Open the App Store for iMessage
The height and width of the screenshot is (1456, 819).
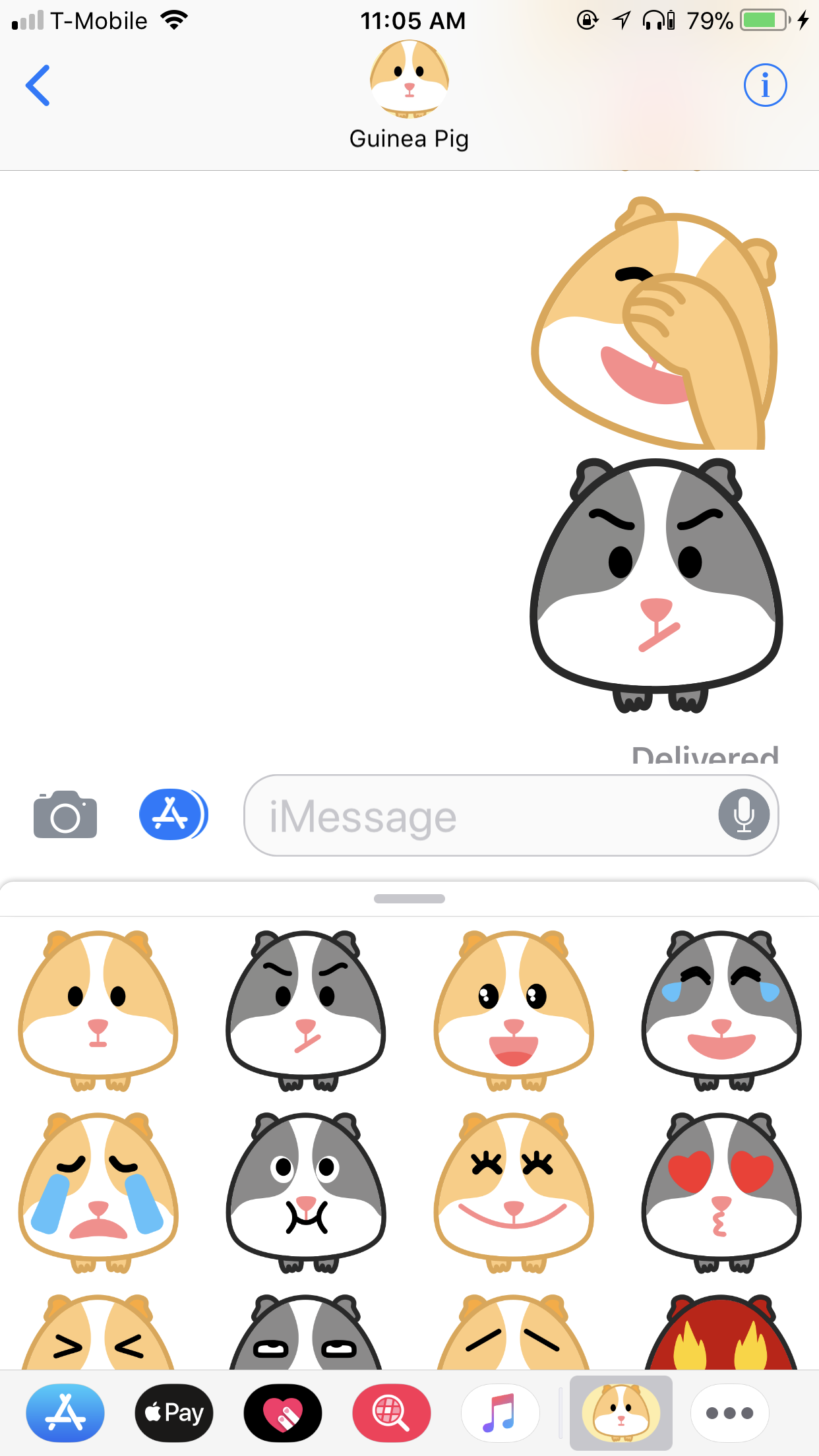65,1413
